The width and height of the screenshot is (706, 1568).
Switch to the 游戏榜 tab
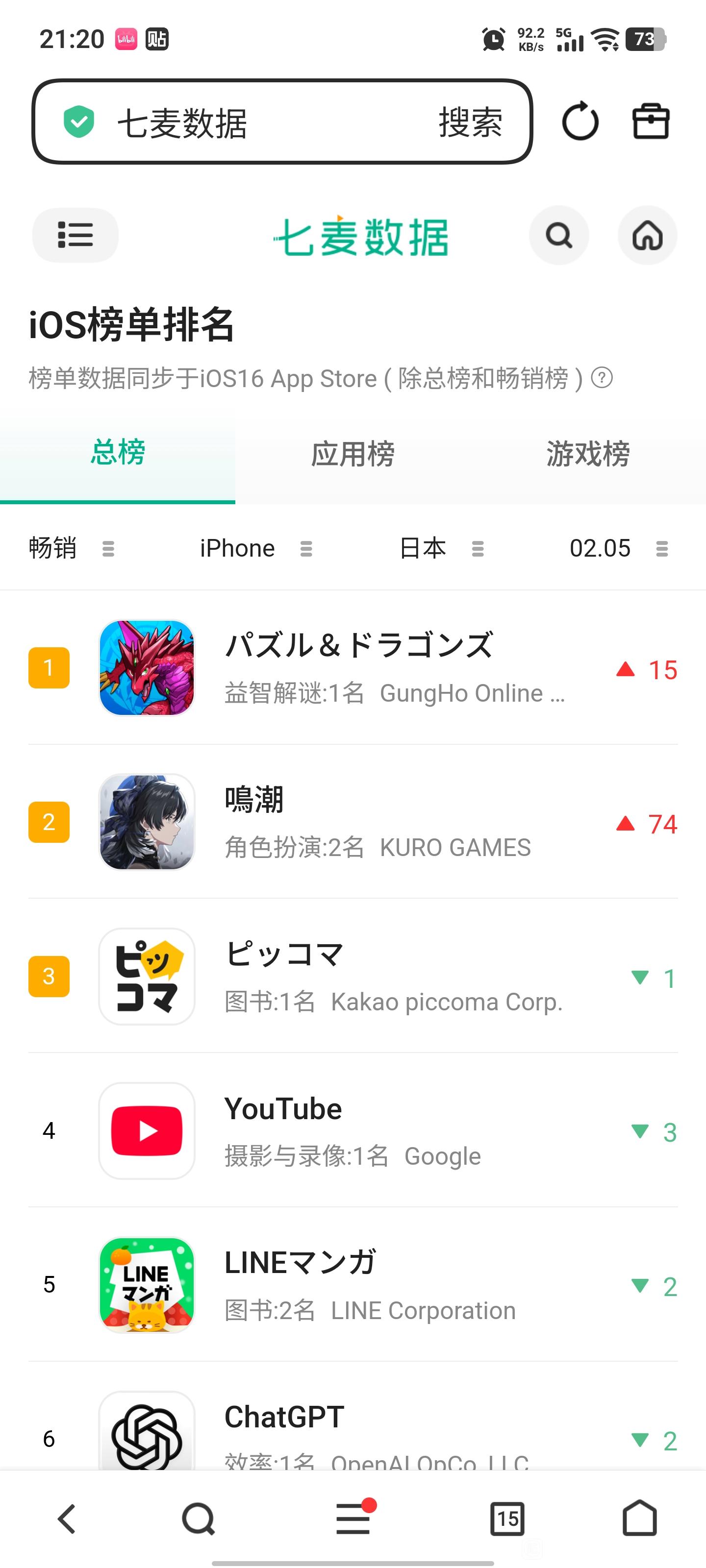[587, 454]
